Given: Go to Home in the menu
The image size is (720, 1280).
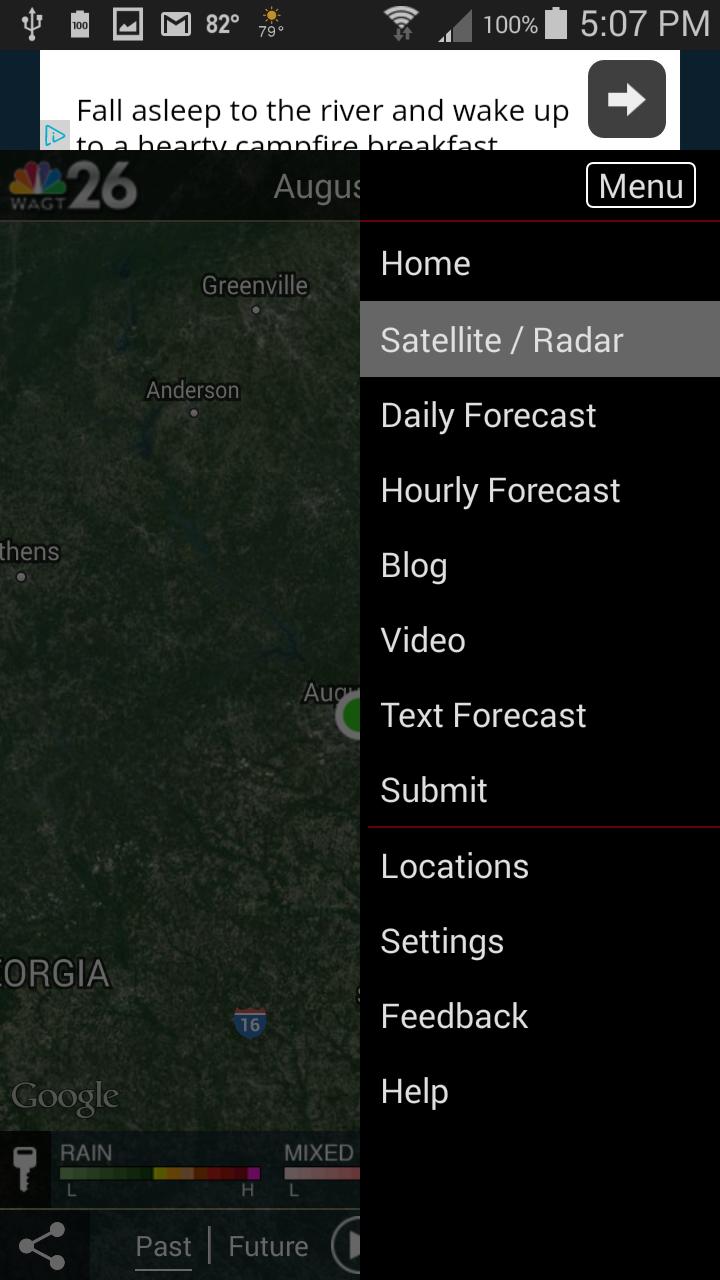Looking at the screenshot, I should tap(426, 264).
